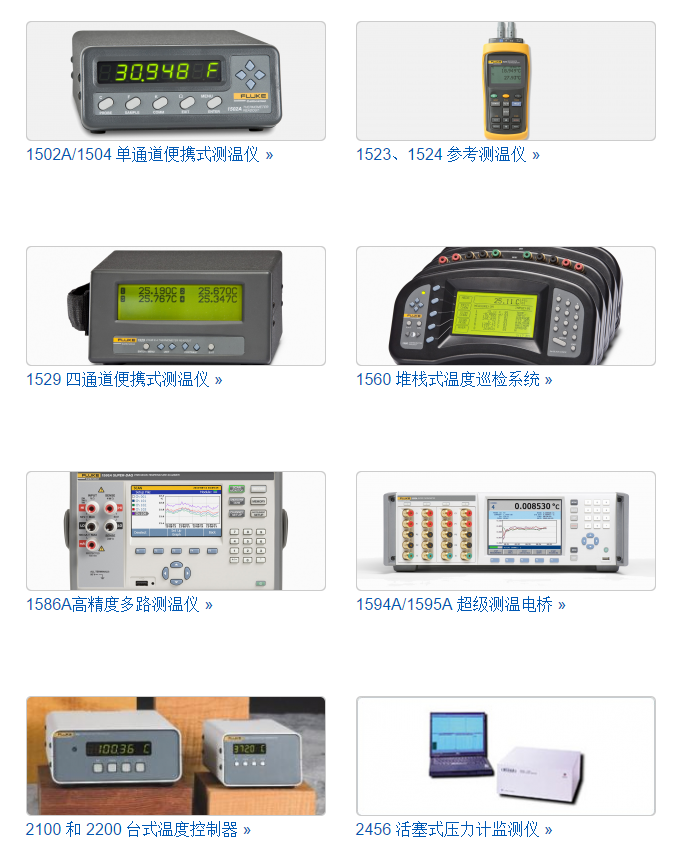View the 1586A product picture tile
Screen dimensions: 680x848
tap(175, 531)
